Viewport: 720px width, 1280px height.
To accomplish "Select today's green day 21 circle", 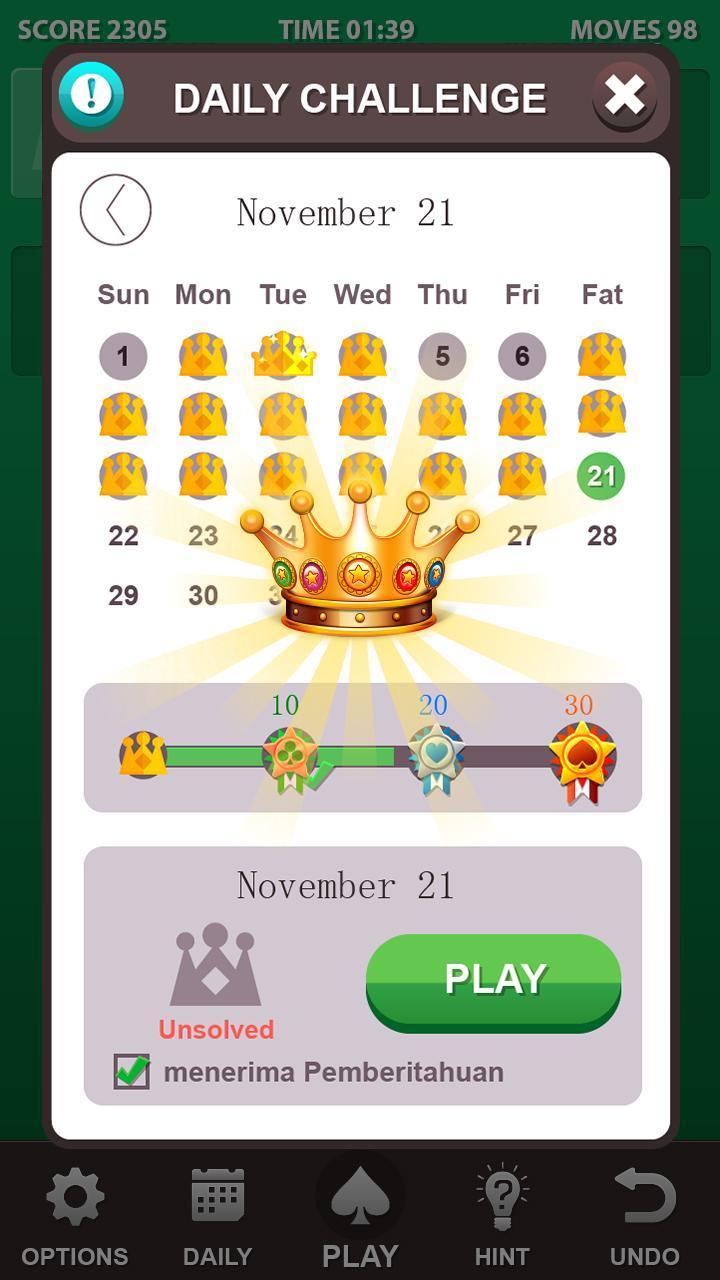I will [x=601, y=476].
